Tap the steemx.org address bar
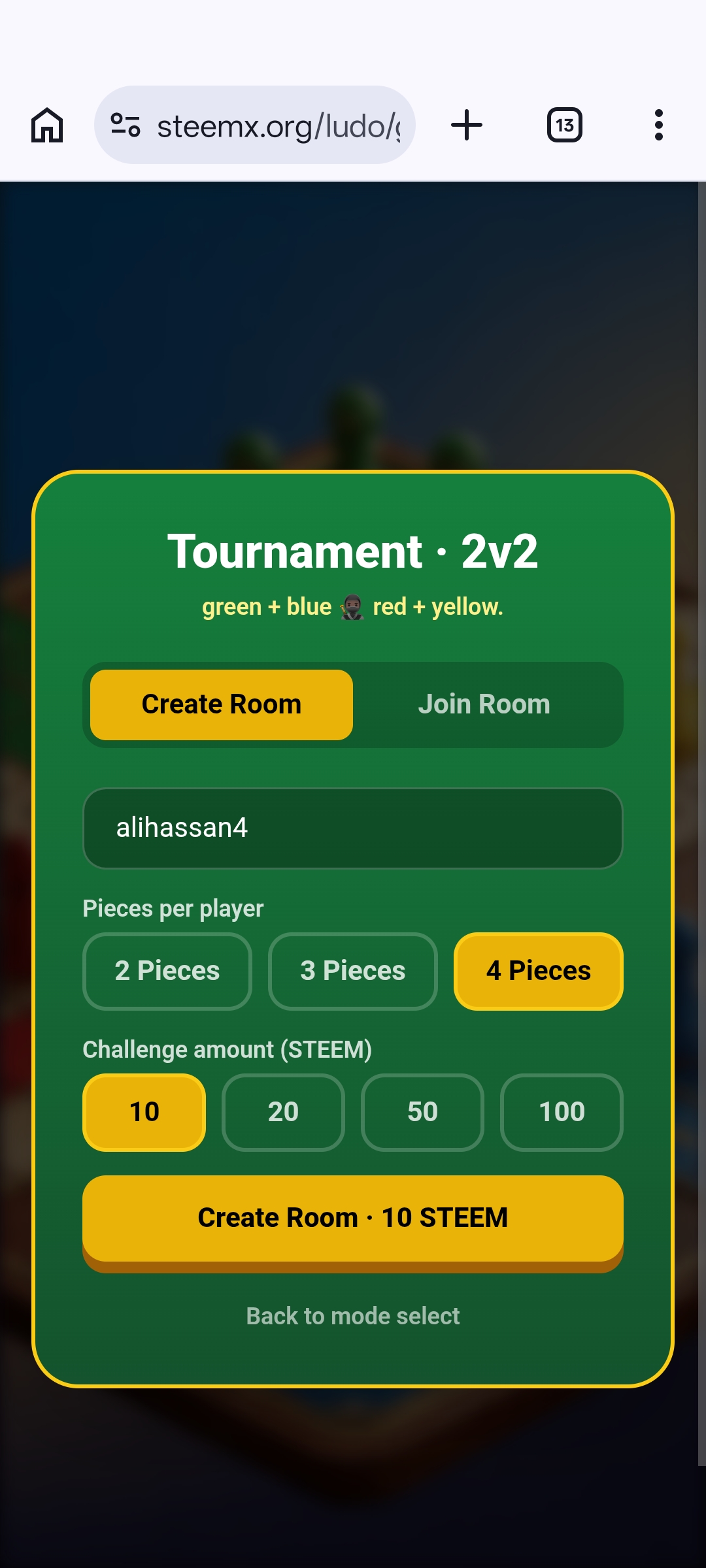Screen dimensions: 706x1568 point(255,125)
